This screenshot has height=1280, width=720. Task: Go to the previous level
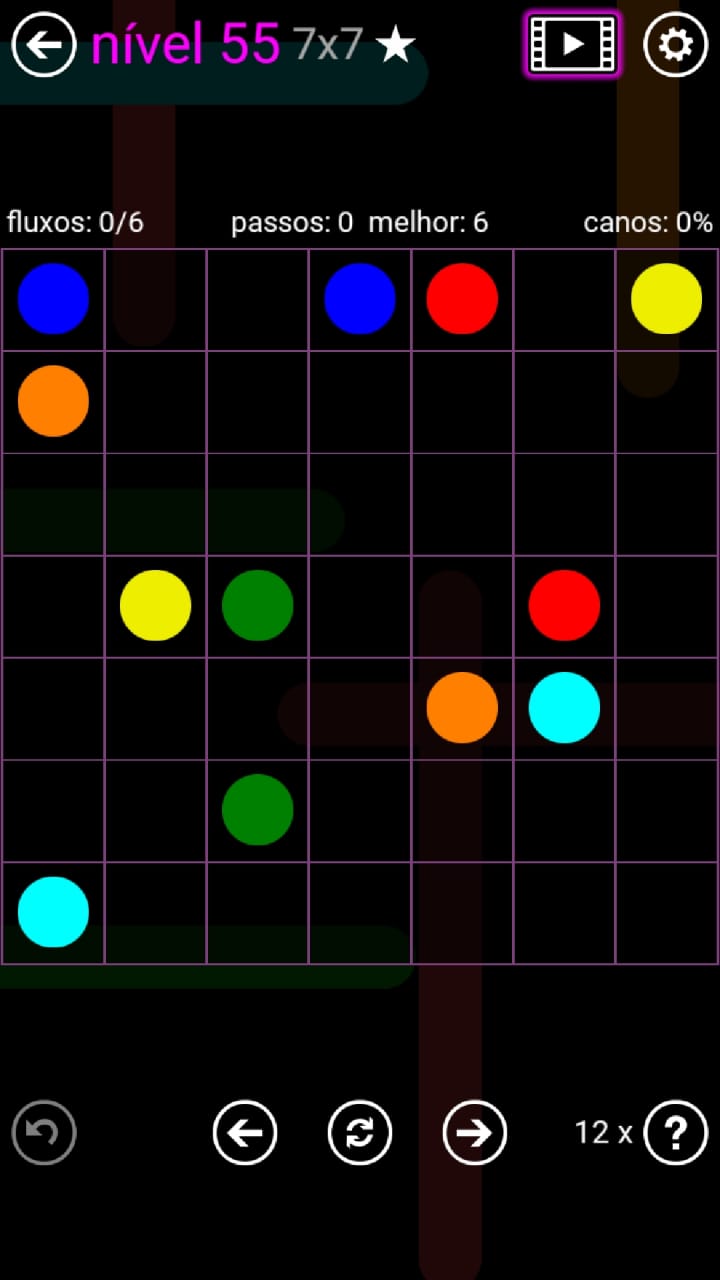(x=245, y=1132)
